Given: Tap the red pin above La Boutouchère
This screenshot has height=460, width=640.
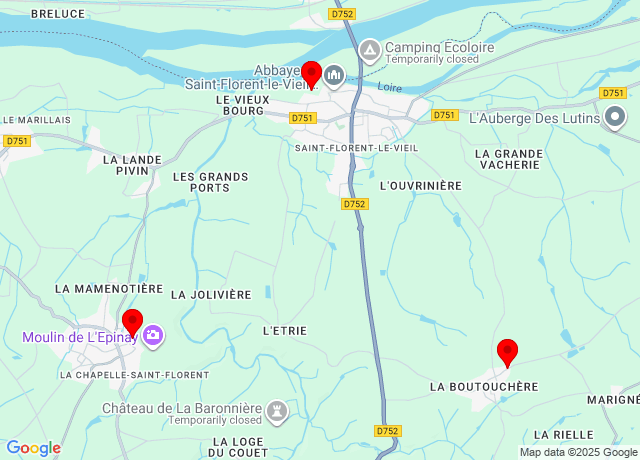Looking at the screenshot, I should pos(507,352).
